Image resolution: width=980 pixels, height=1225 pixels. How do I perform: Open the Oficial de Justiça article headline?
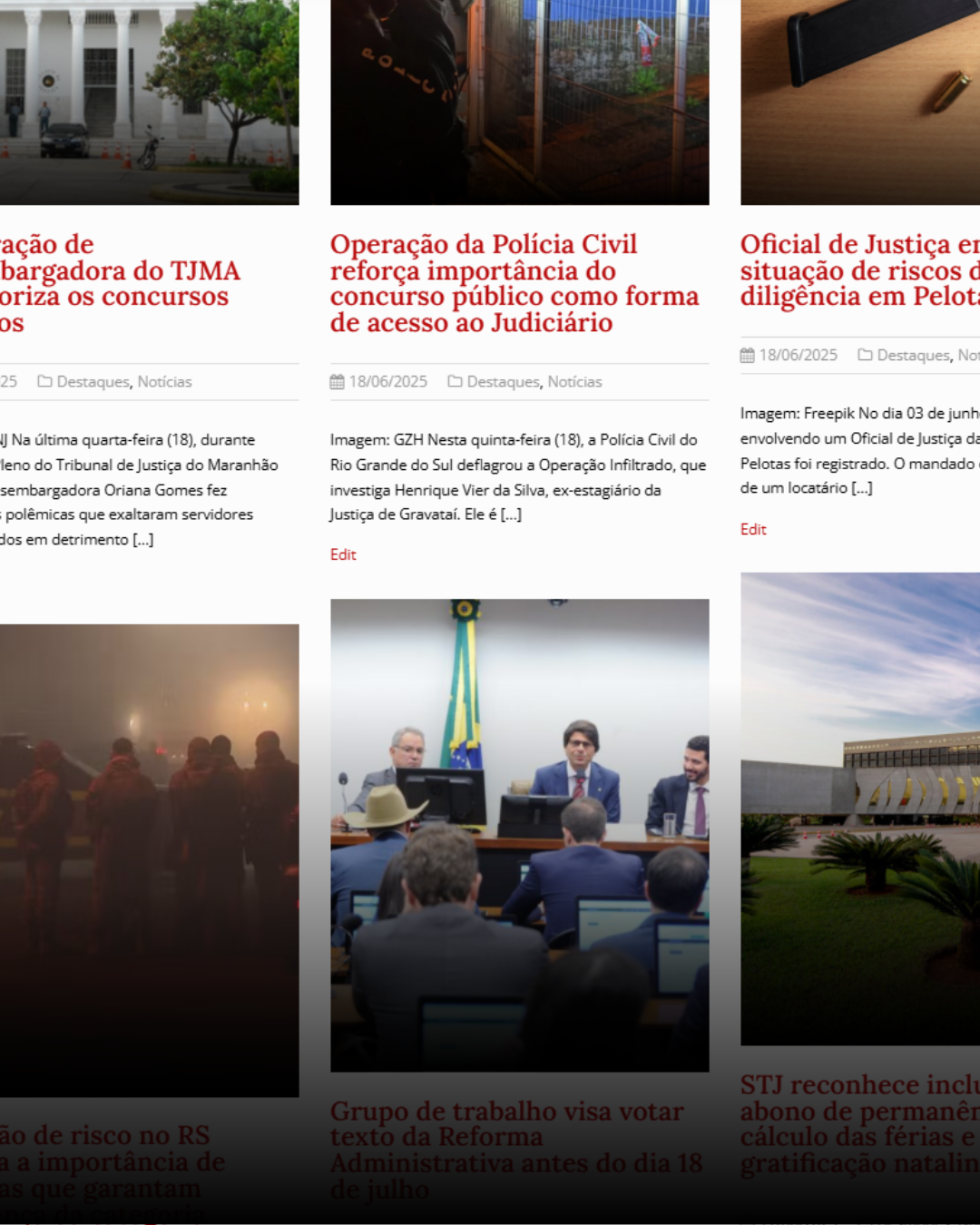click(859, 270)
